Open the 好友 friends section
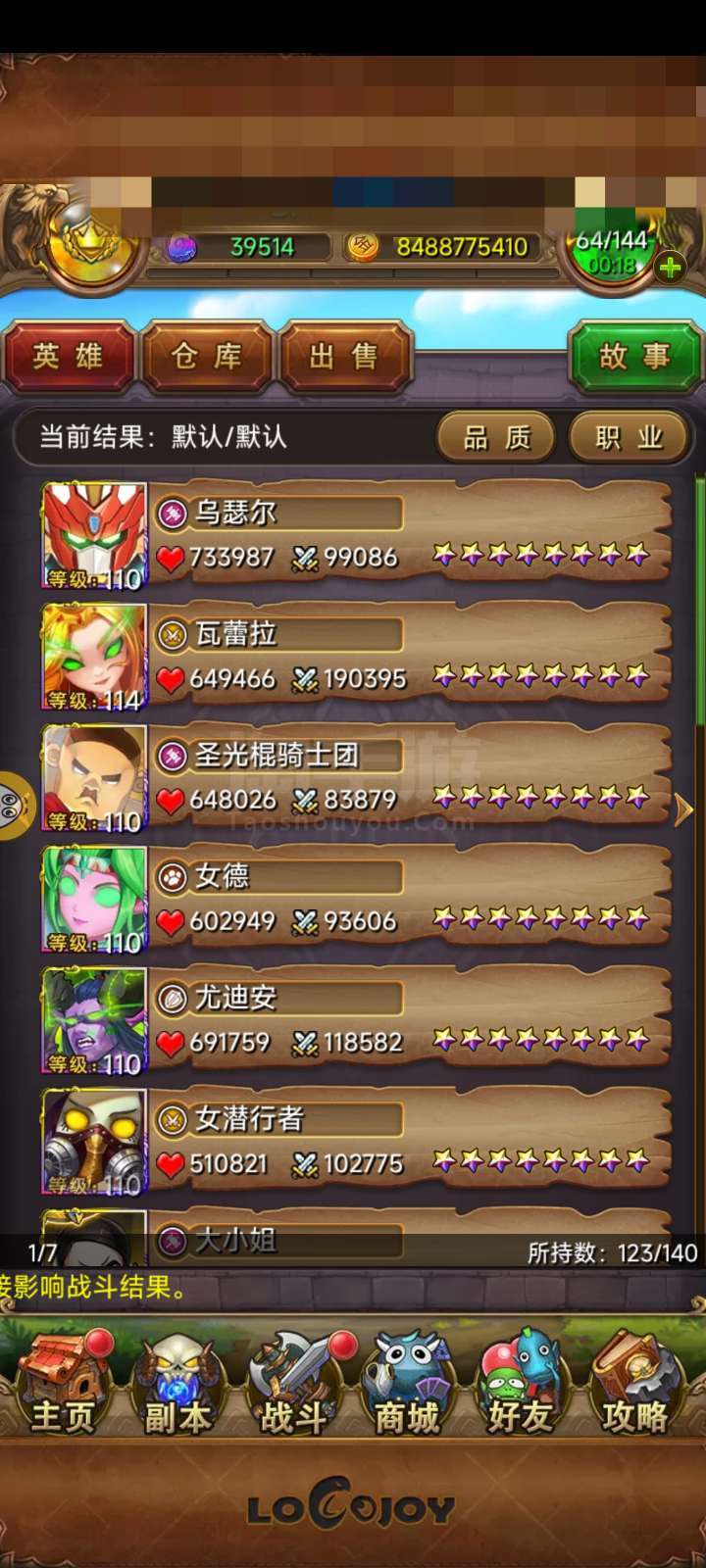 tap(521, 1383)
